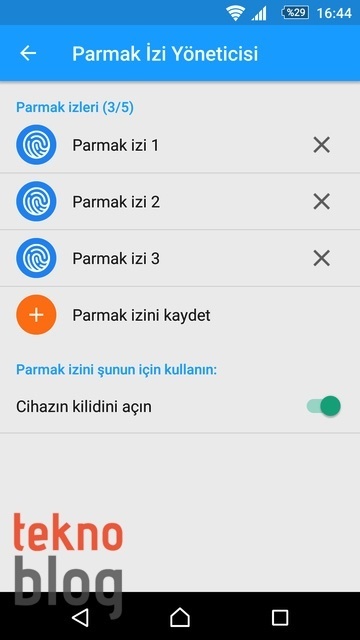Delete Parmak izi 3 with its X
360x640 pixels.
[322, 258]
